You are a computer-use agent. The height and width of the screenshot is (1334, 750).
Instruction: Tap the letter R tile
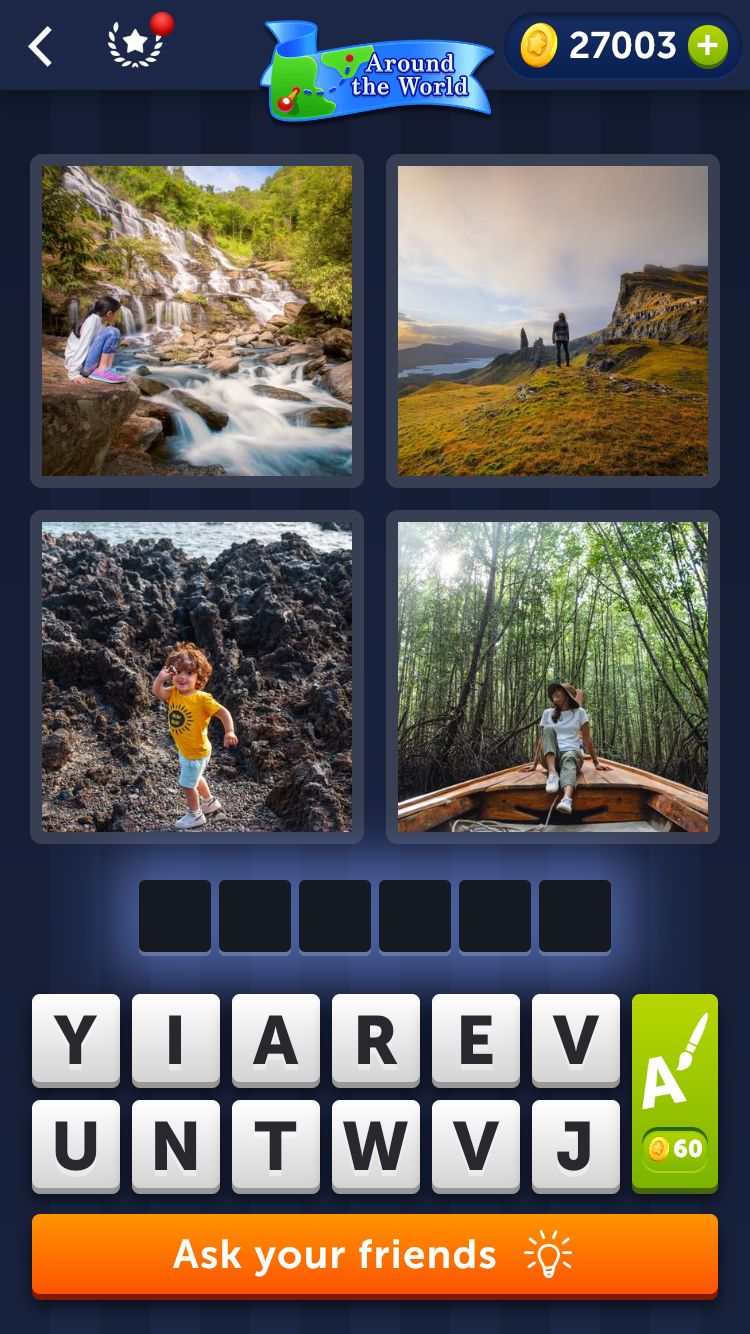tap(376, 1040)
